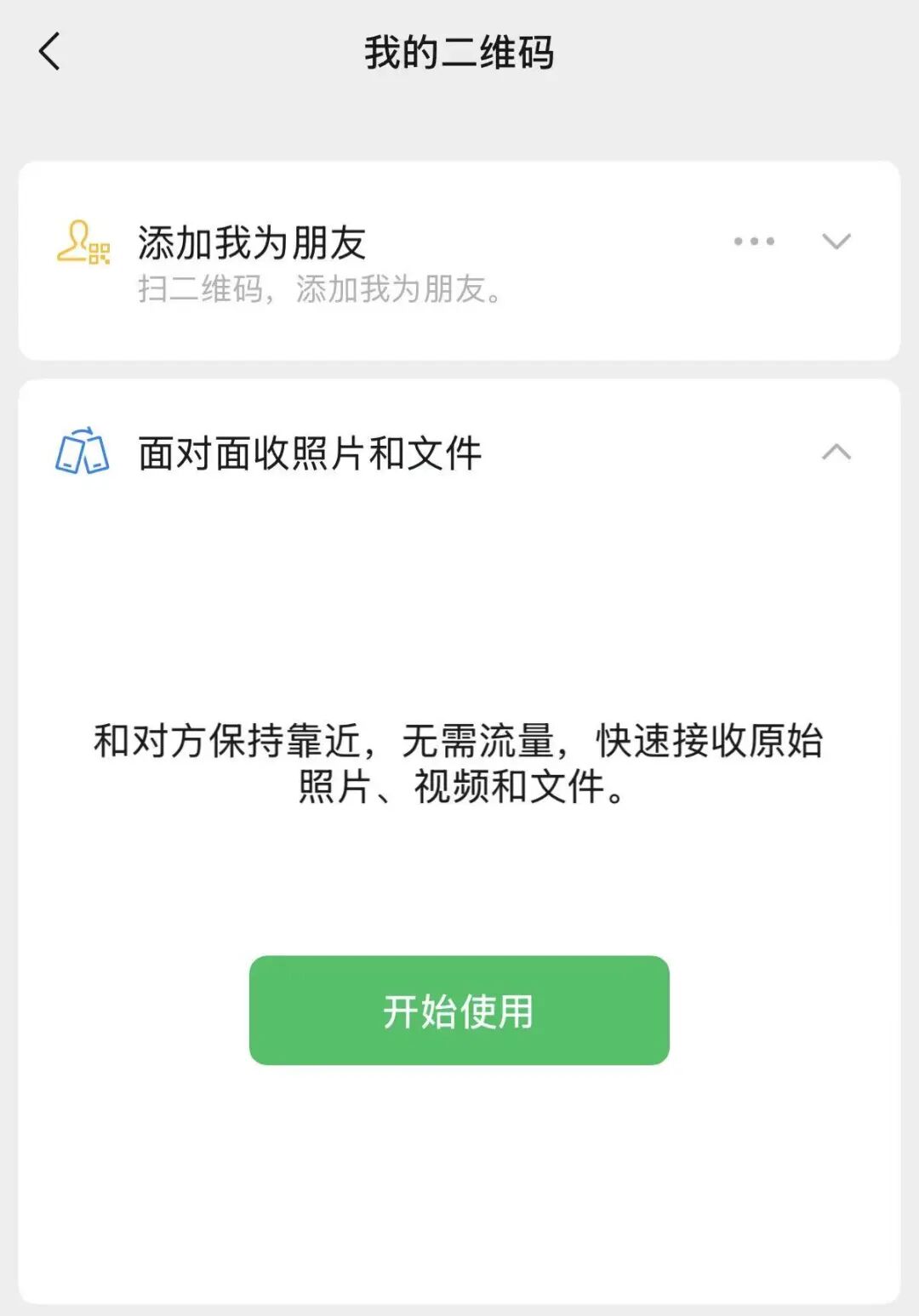Expand the 添加我为朋友 section
Image resolution: width=919 pixels, height=1316 pixels.
coord(836,242)
